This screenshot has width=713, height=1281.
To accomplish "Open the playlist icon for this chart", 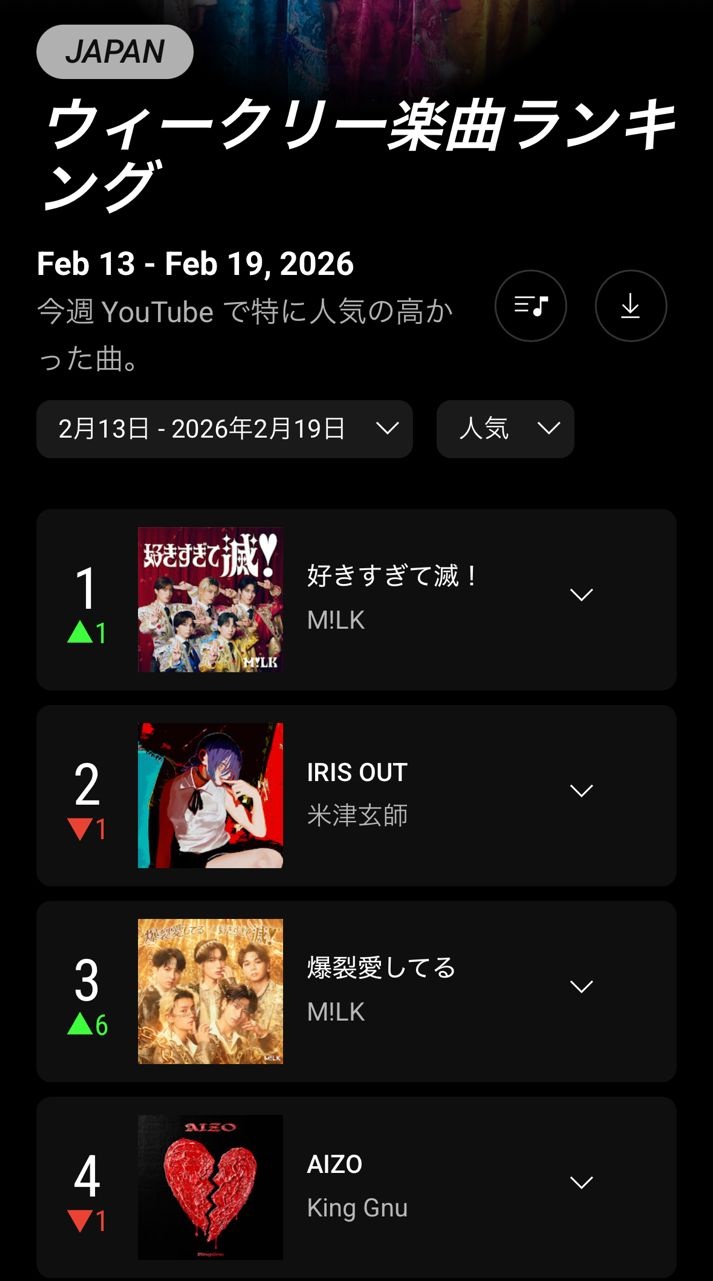I will (530, 306).
